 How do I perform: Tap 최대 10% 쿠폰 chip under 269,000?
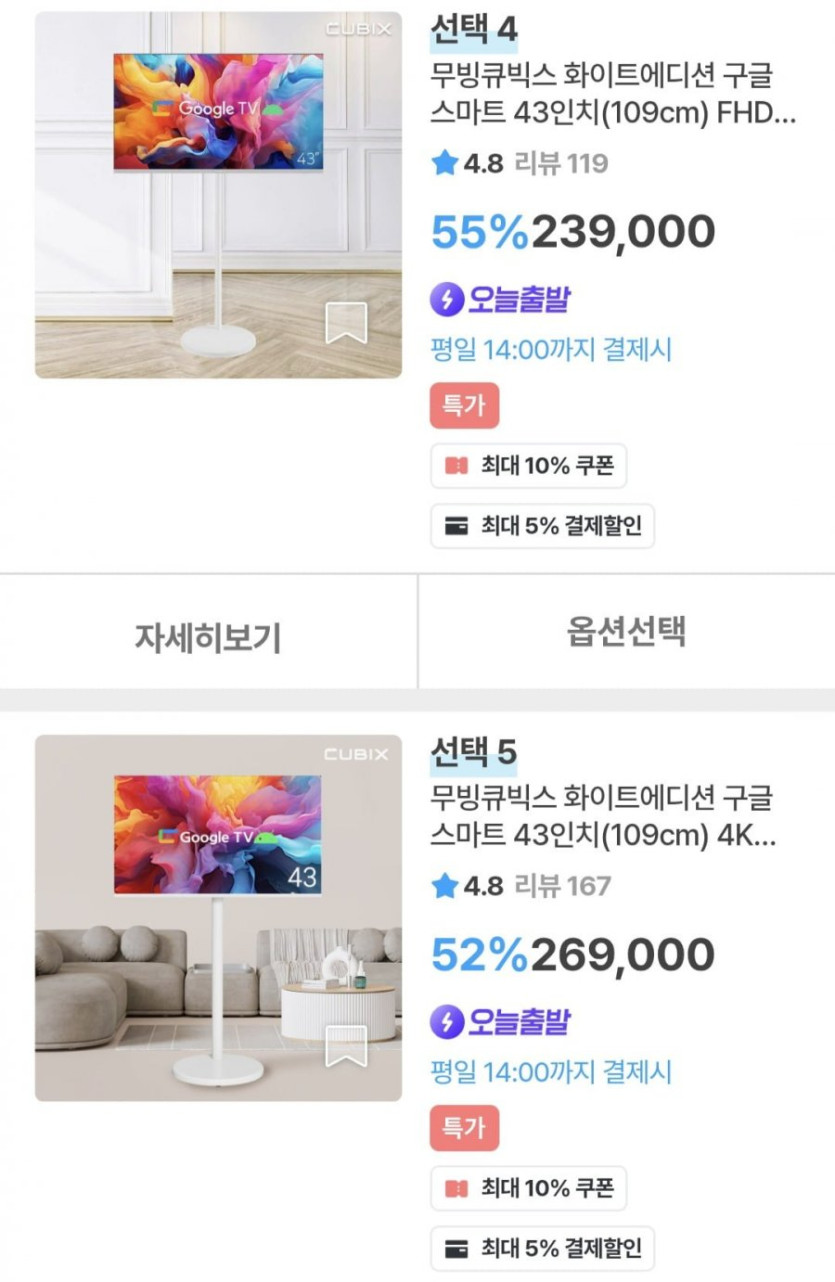click(x=529, y=1188)
